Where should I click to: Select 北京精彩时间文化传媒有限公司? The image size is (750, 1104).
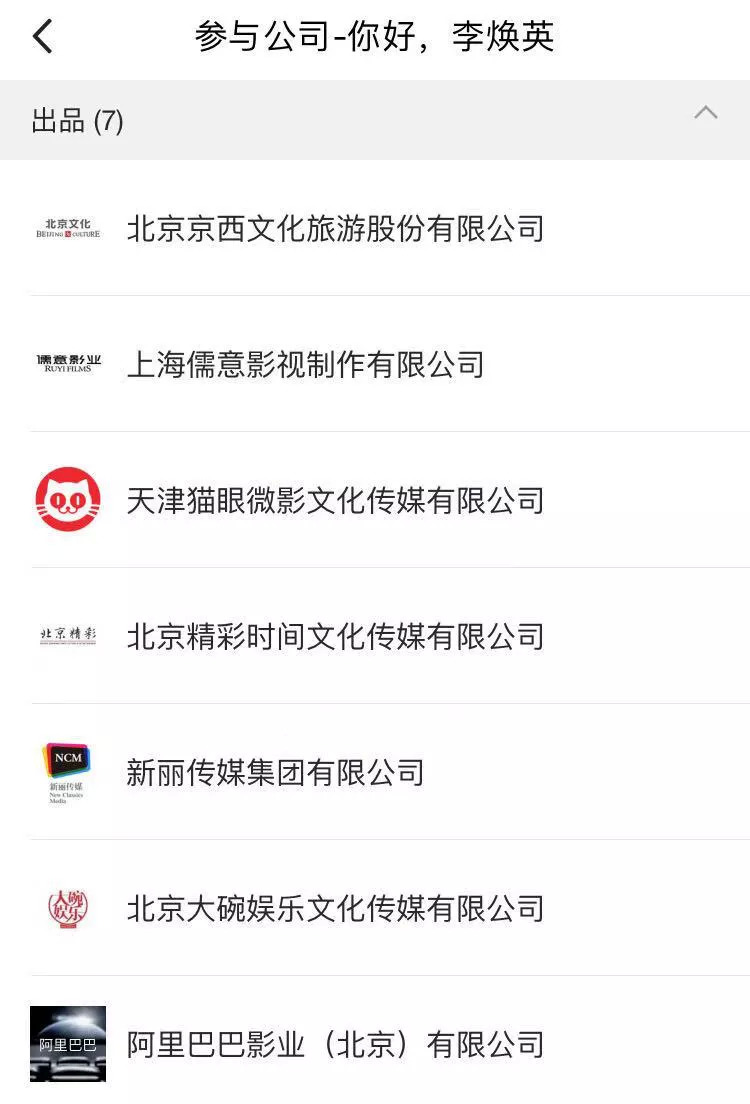tap(335, 637)
